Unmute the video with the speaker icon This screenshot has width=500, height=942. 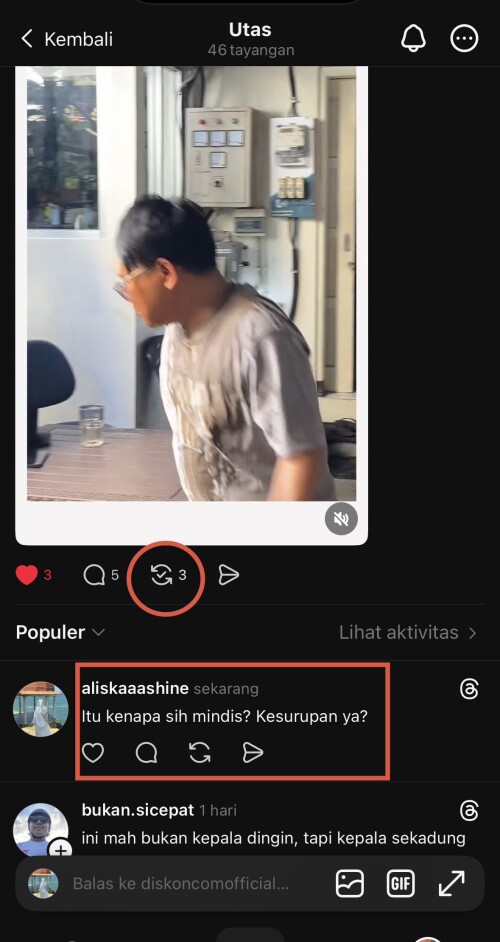click(341, 518)
